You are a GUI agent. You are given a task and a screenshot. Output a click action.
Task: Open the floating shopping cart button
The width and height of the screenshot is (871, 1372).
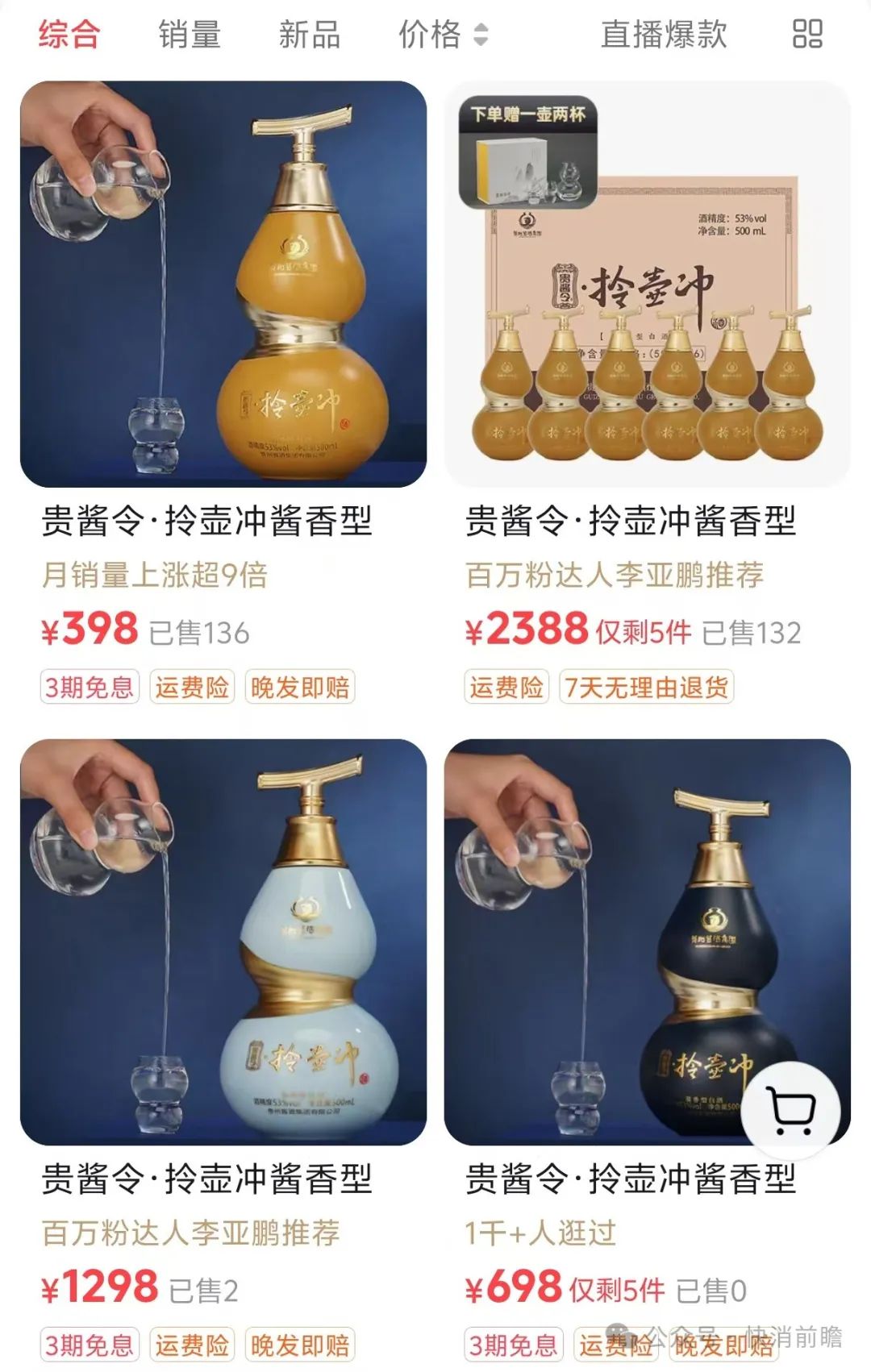[x=792, y=1111]
